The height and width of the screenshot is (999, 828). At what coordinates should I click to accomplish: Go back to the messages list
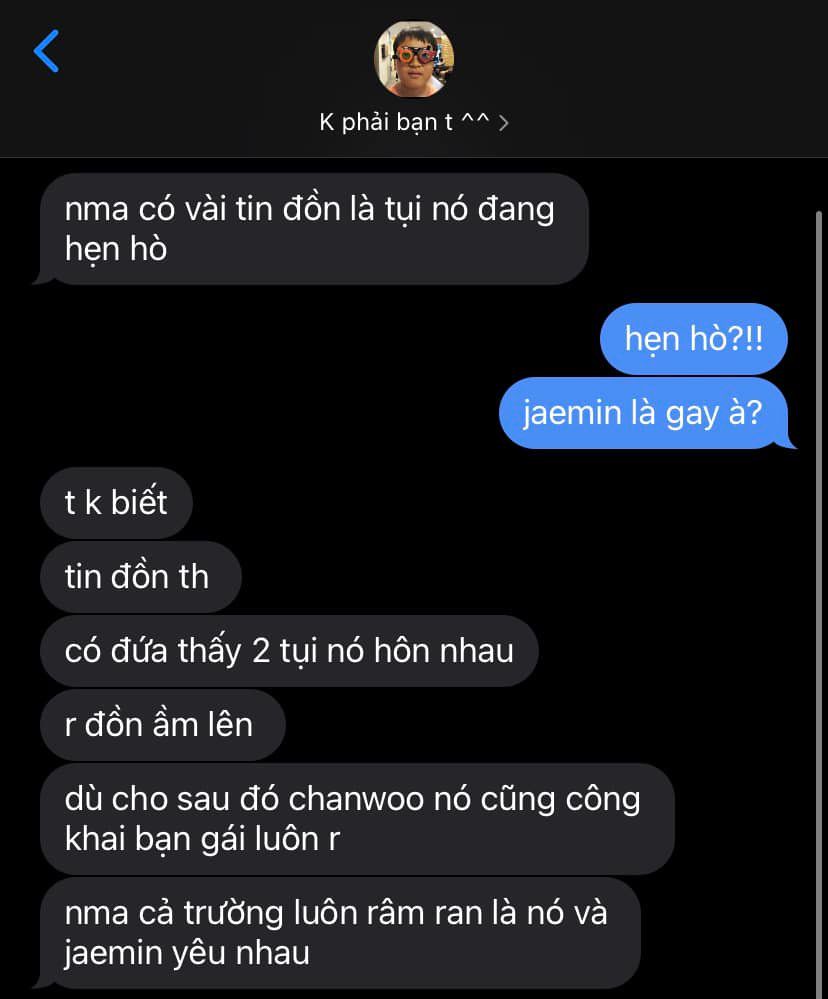tap(46, 51)
